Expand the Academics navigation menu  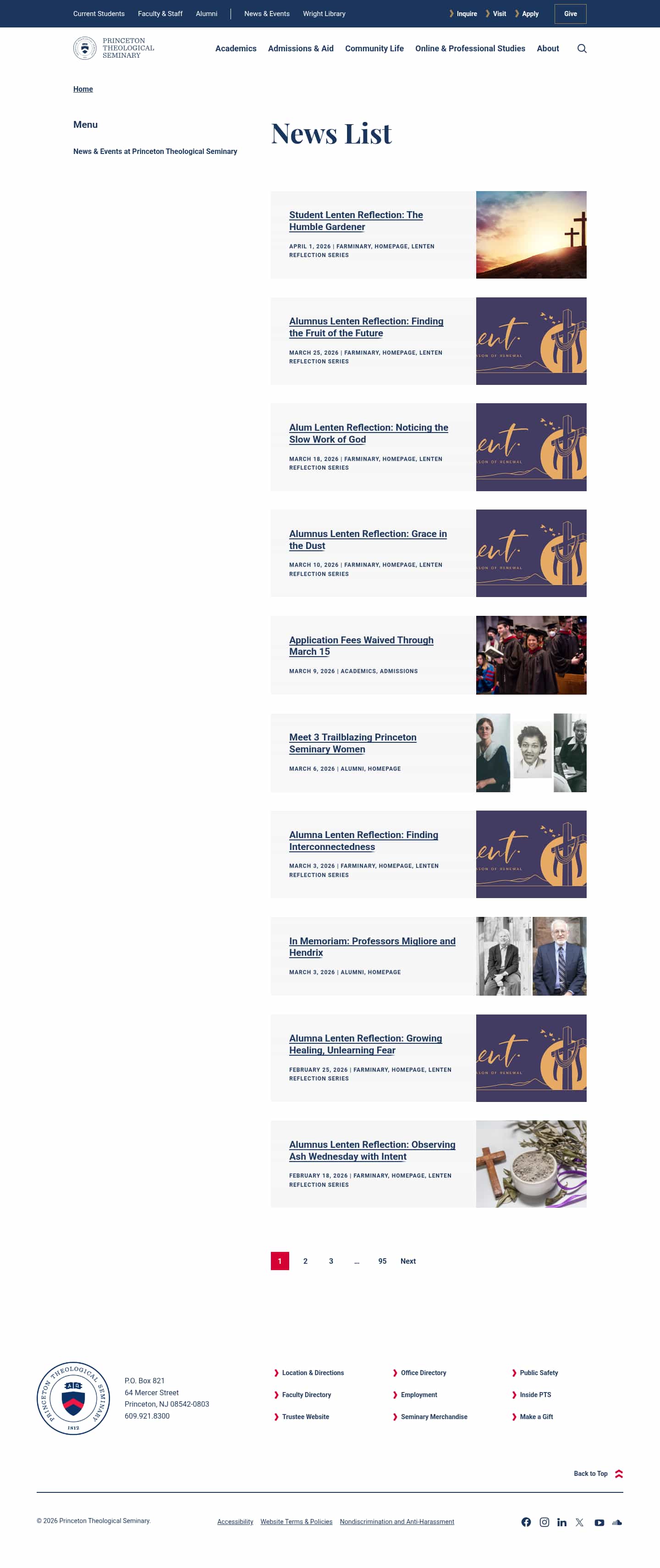[236, 48]
